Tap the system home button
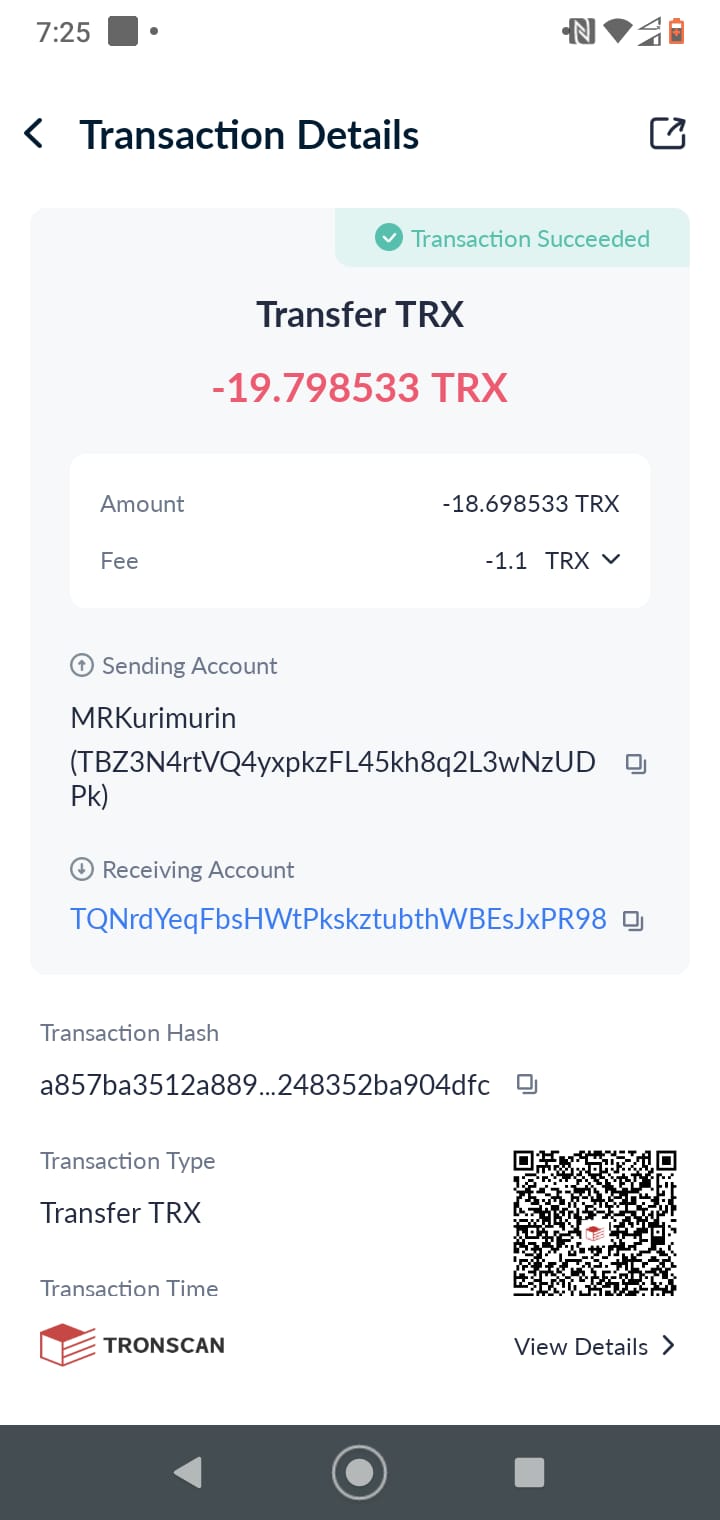The width and height of the screenshot is (720, 1520). [359, 1472]
